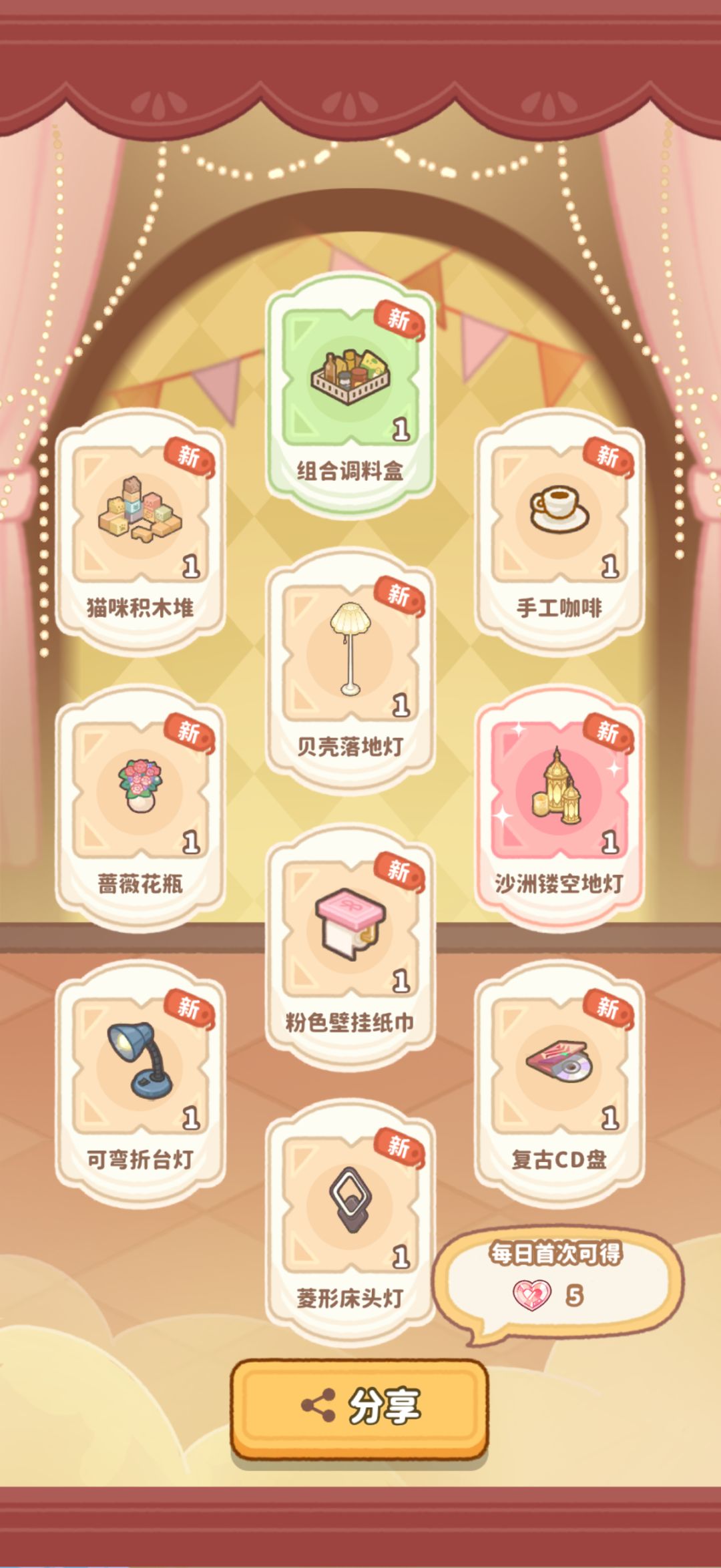Open the 贝壳落地灯 item card
The width and height of the screenshot is (721, 1568).
point(350,670)
